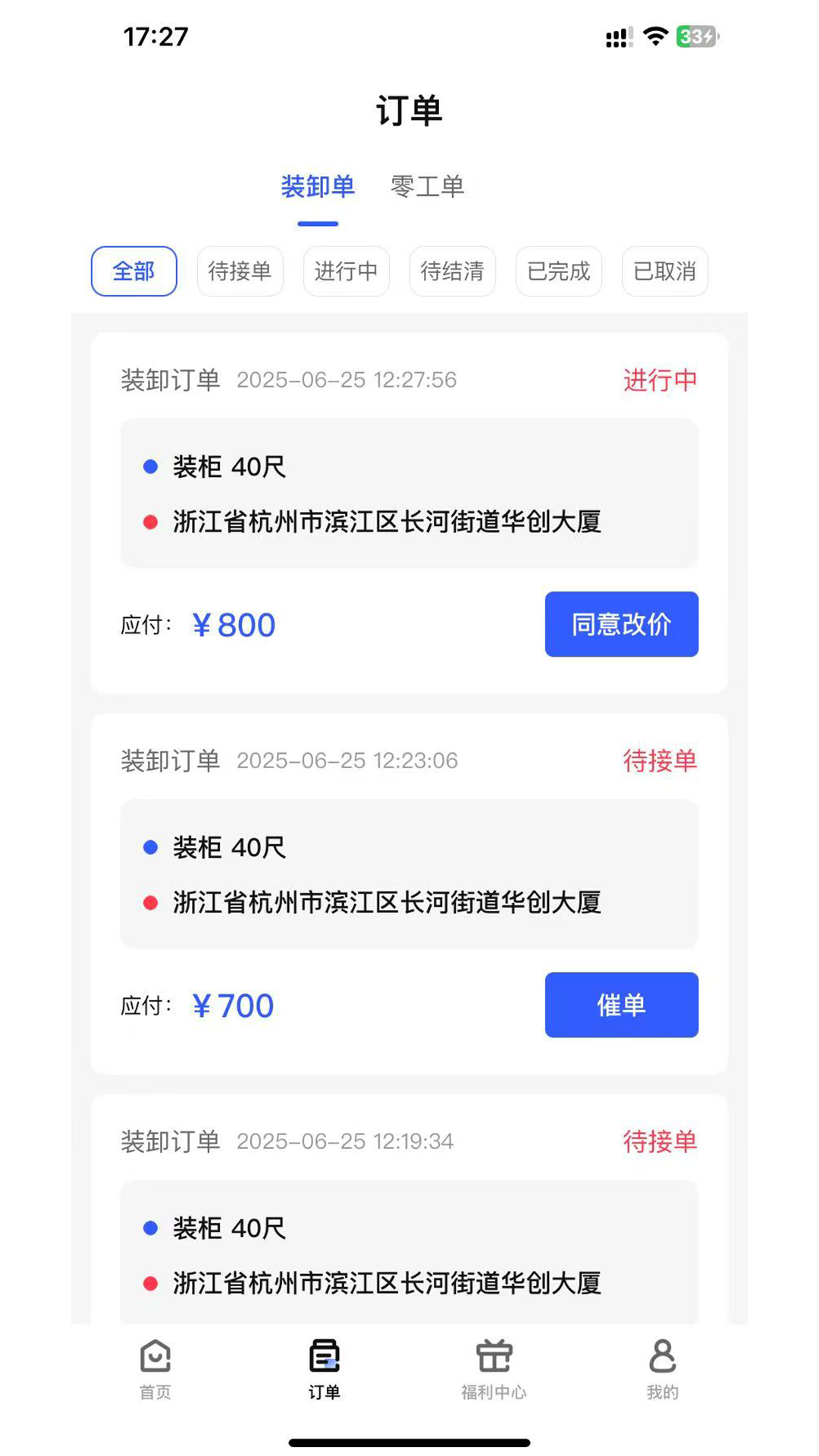The height and width of the screenshot is (1456, 819).
Task: Select the 进行中 filter chip
Action: coord(346,271)
